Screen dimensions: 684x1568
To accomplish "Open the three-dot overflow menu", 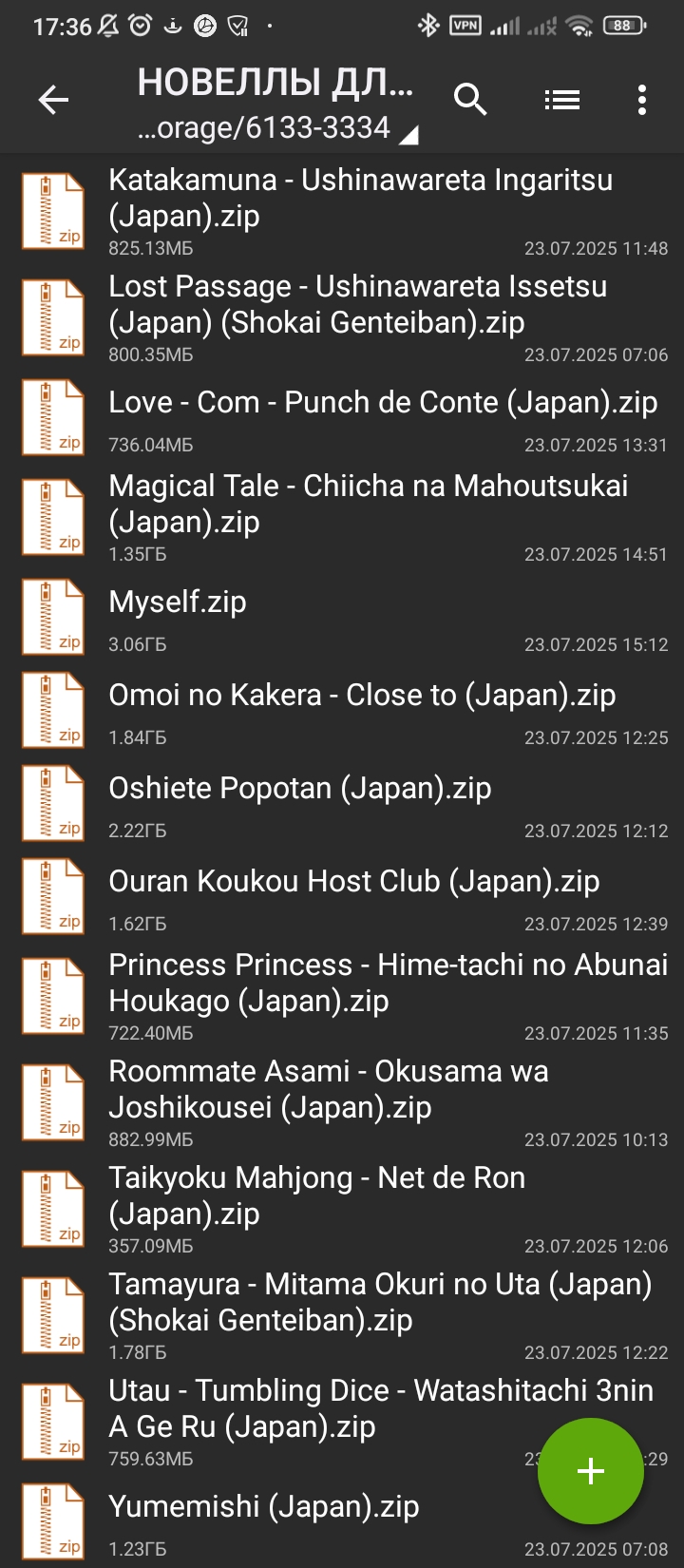I will (642, 100).
